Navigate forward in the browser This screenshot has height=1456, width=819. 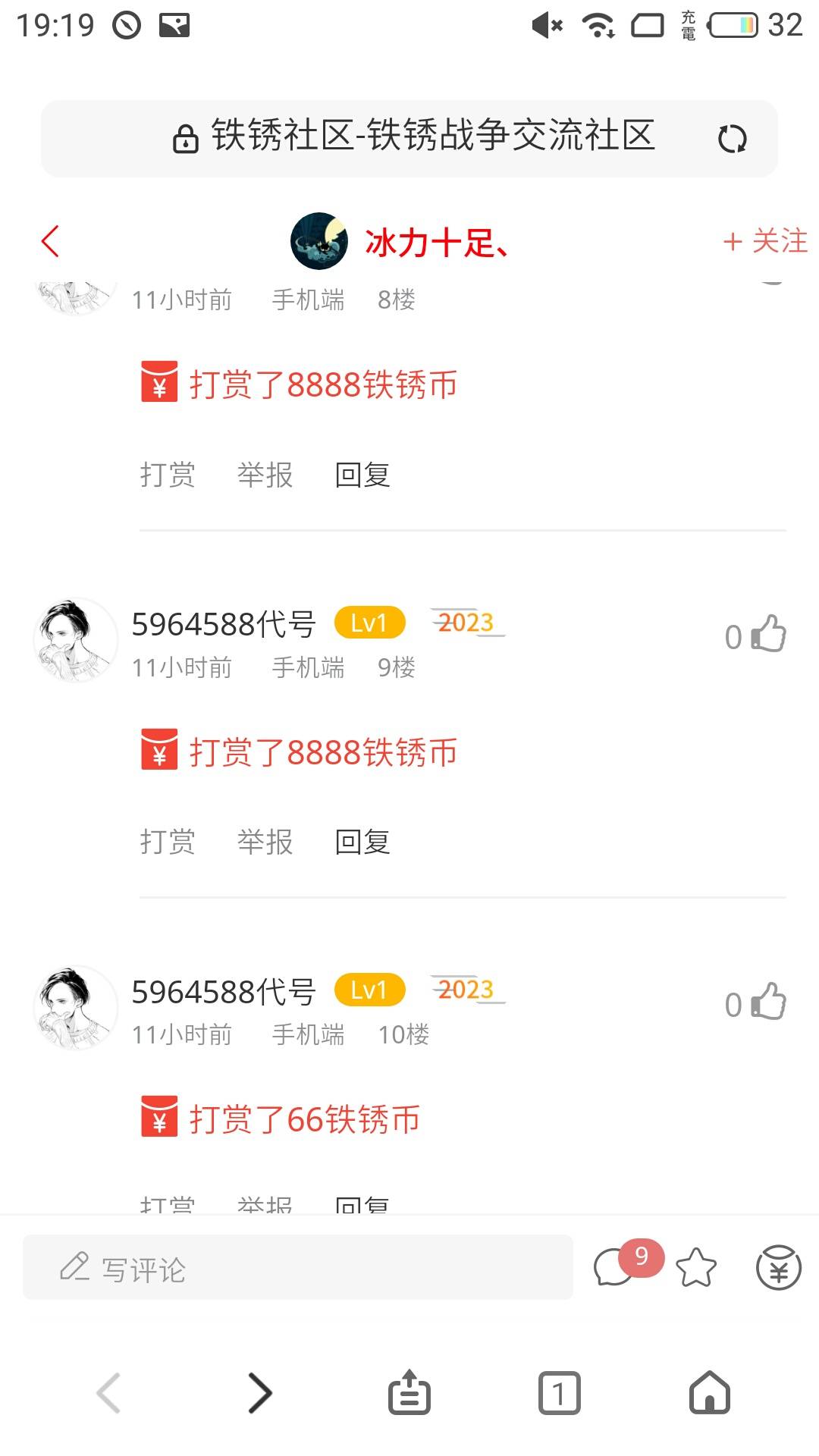coord(259,1393)
